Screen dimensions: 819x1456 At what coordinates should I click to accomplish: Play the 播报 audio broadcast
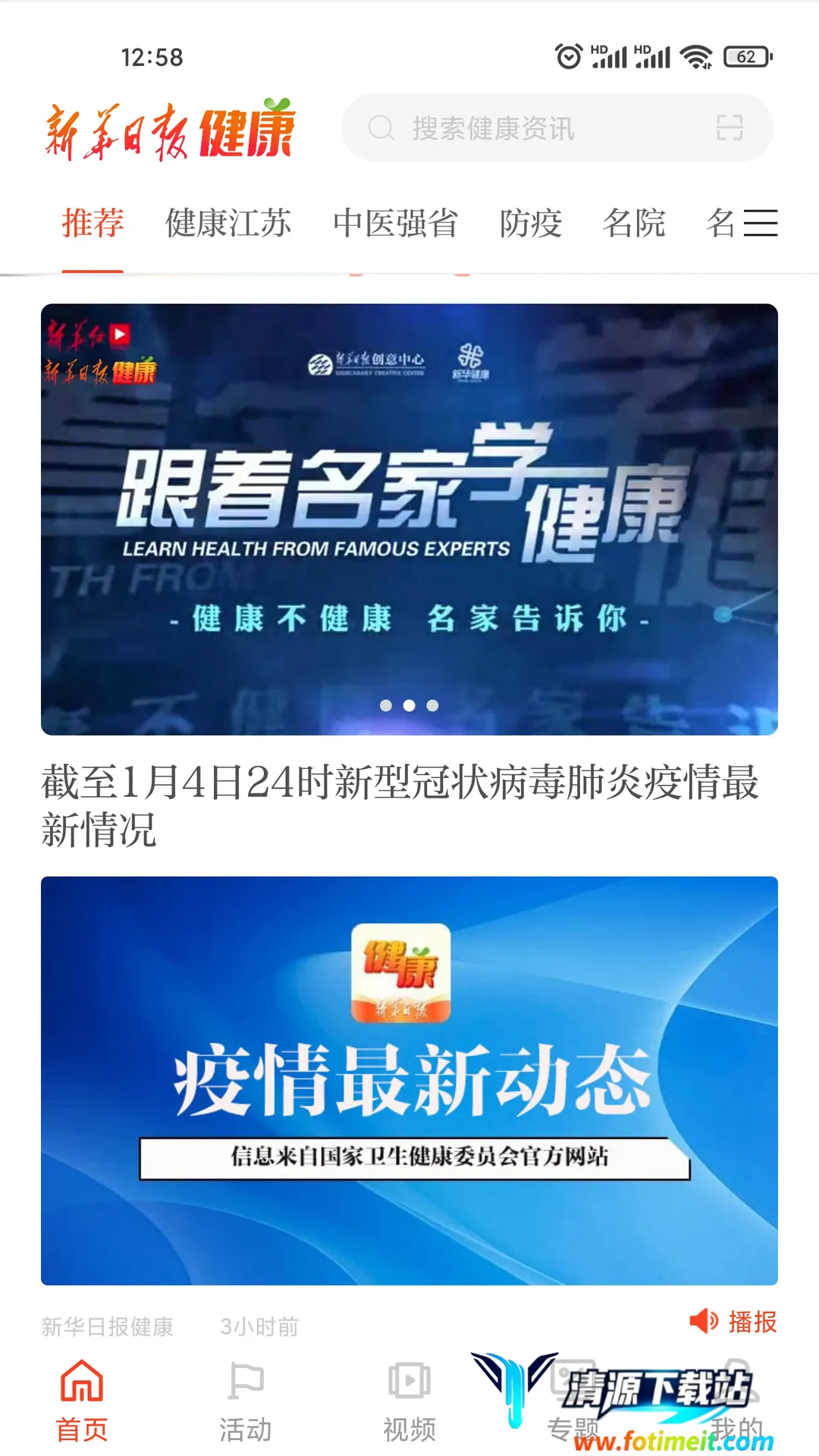[733, 1322]
